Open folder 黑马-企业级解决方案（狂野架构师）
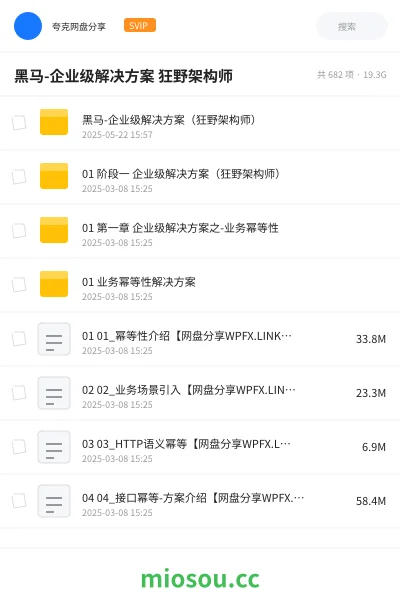The image size is (400, 600). [200, 123]
